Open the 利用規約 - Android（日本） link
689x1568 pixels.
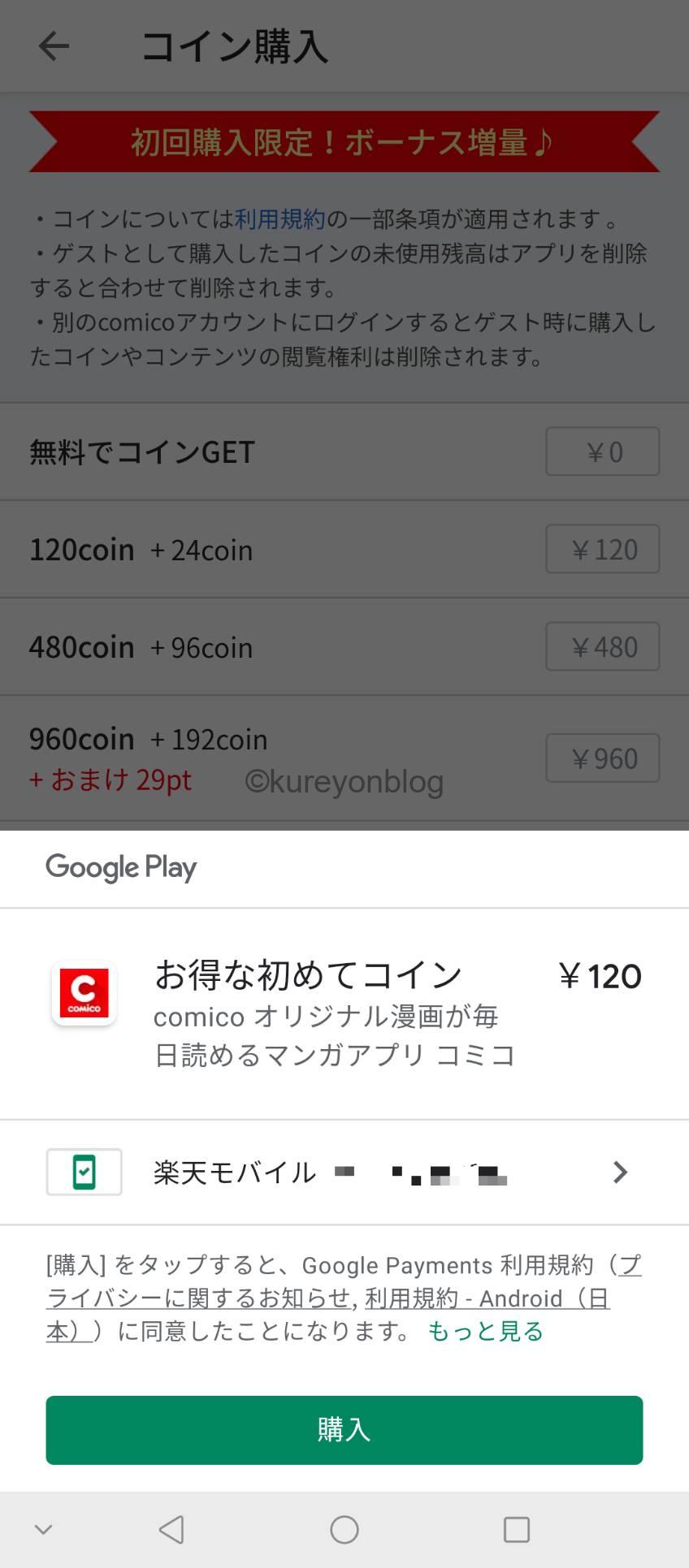tap(487, 1298)
